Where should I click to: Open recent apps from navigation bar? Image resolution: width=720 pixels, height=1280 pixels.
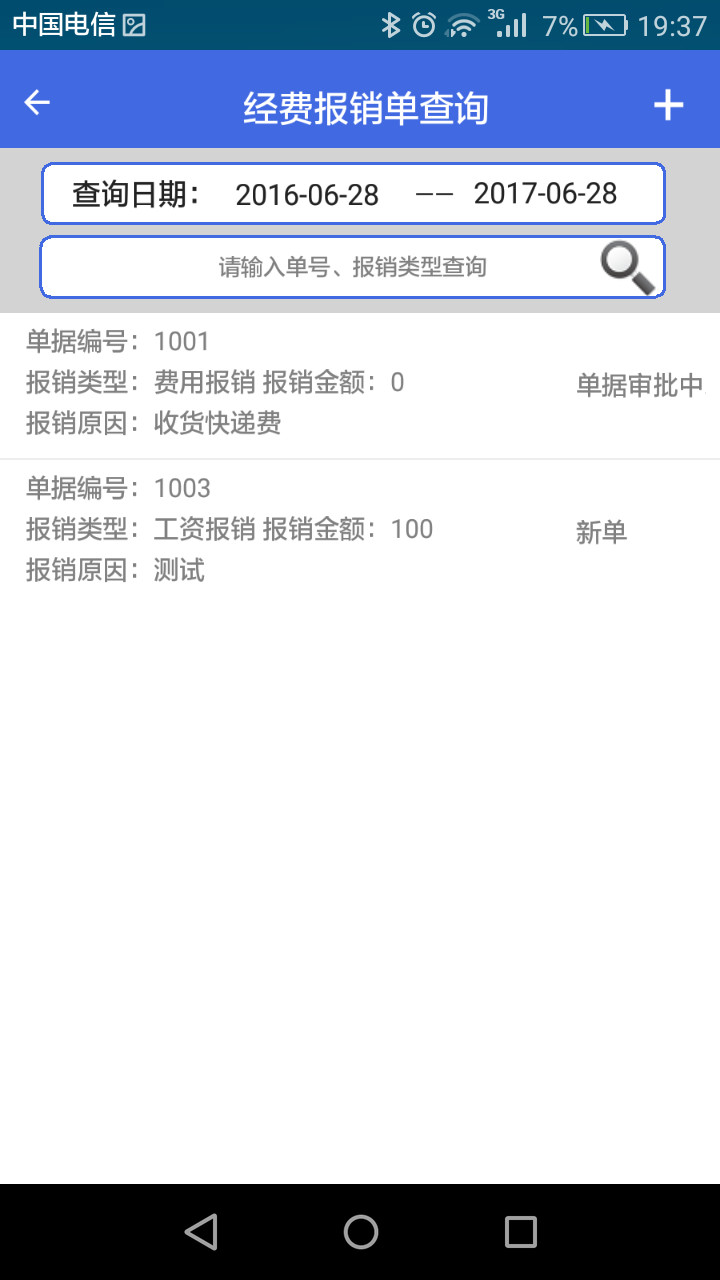[x=520, y=1232]
